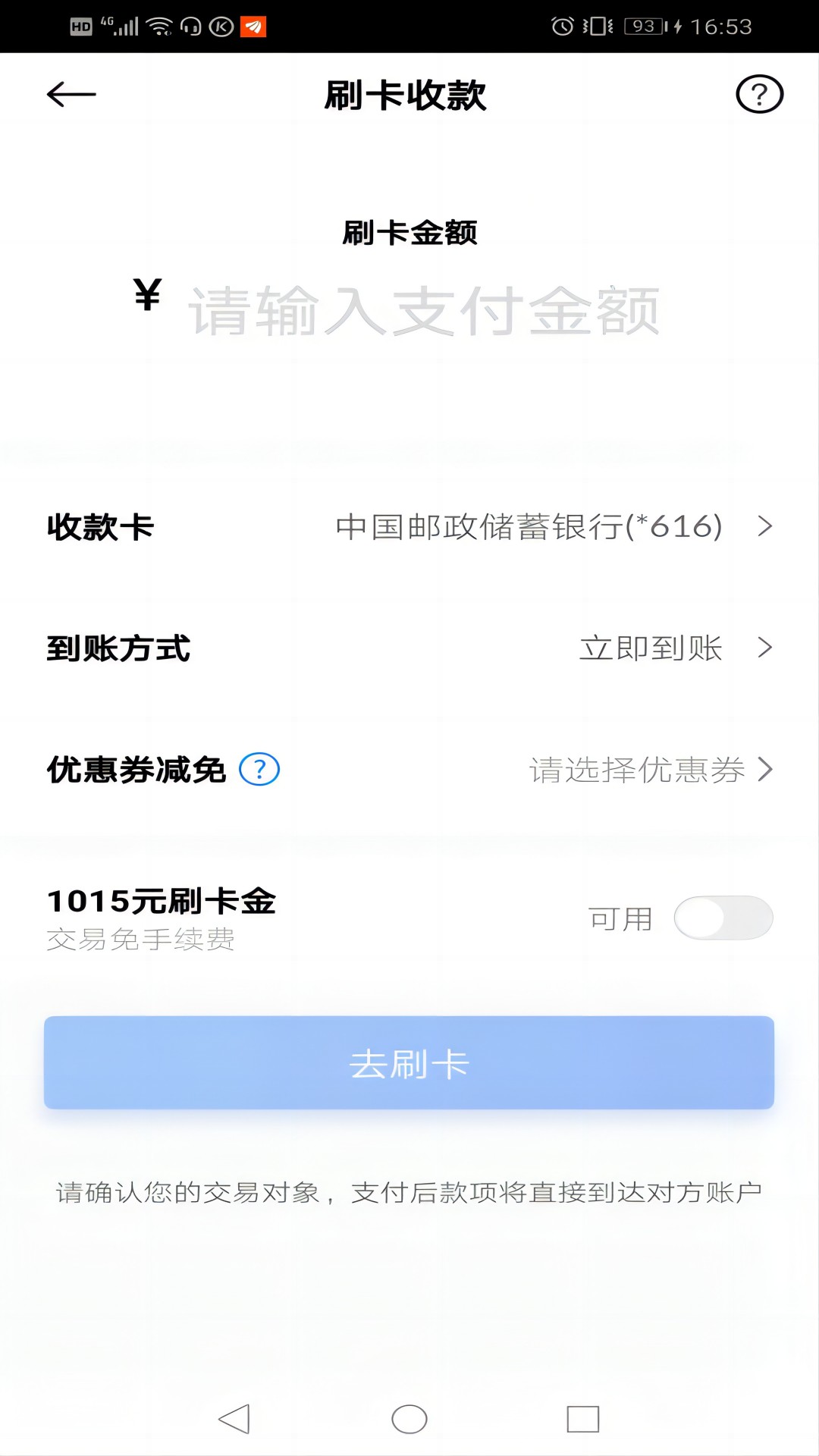Open 收款卡 card selection row
The width and height of the screenshot is (819, 1456).
click(x=409, y=526)
